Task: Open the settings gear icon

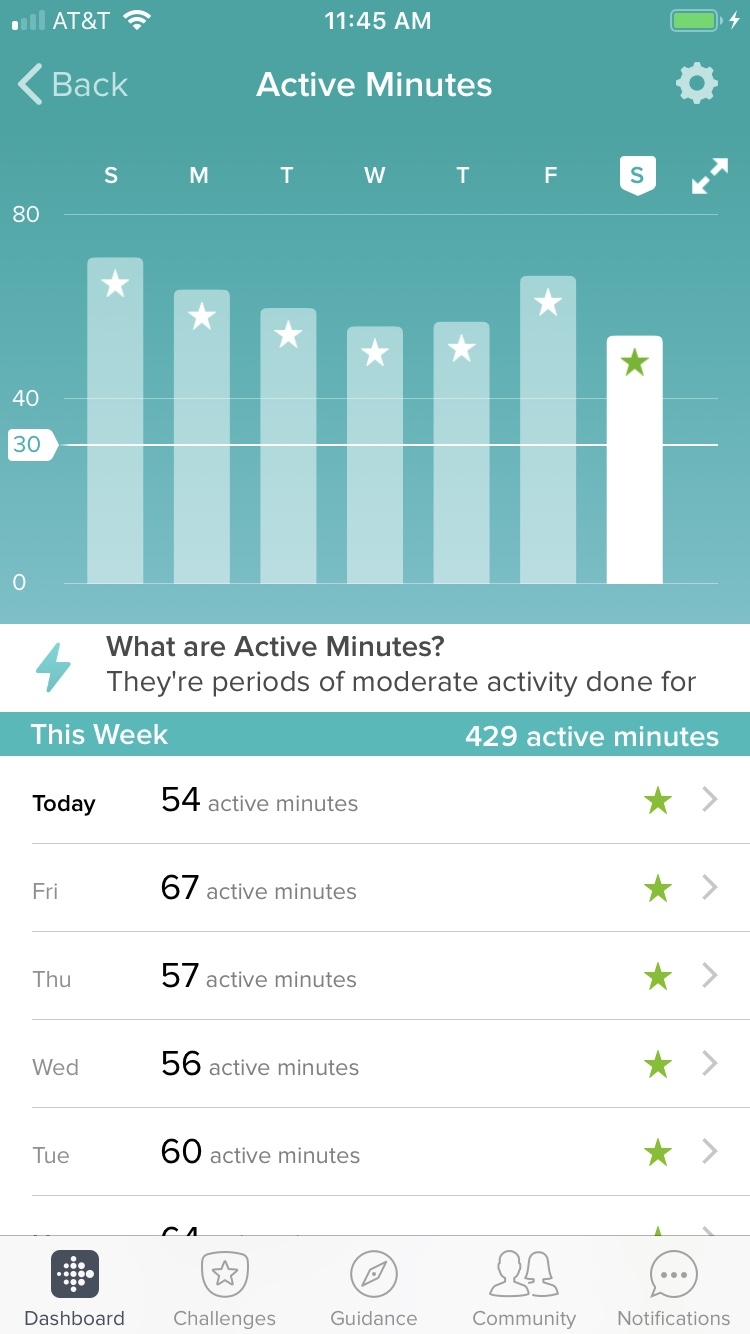Action: 696,84
